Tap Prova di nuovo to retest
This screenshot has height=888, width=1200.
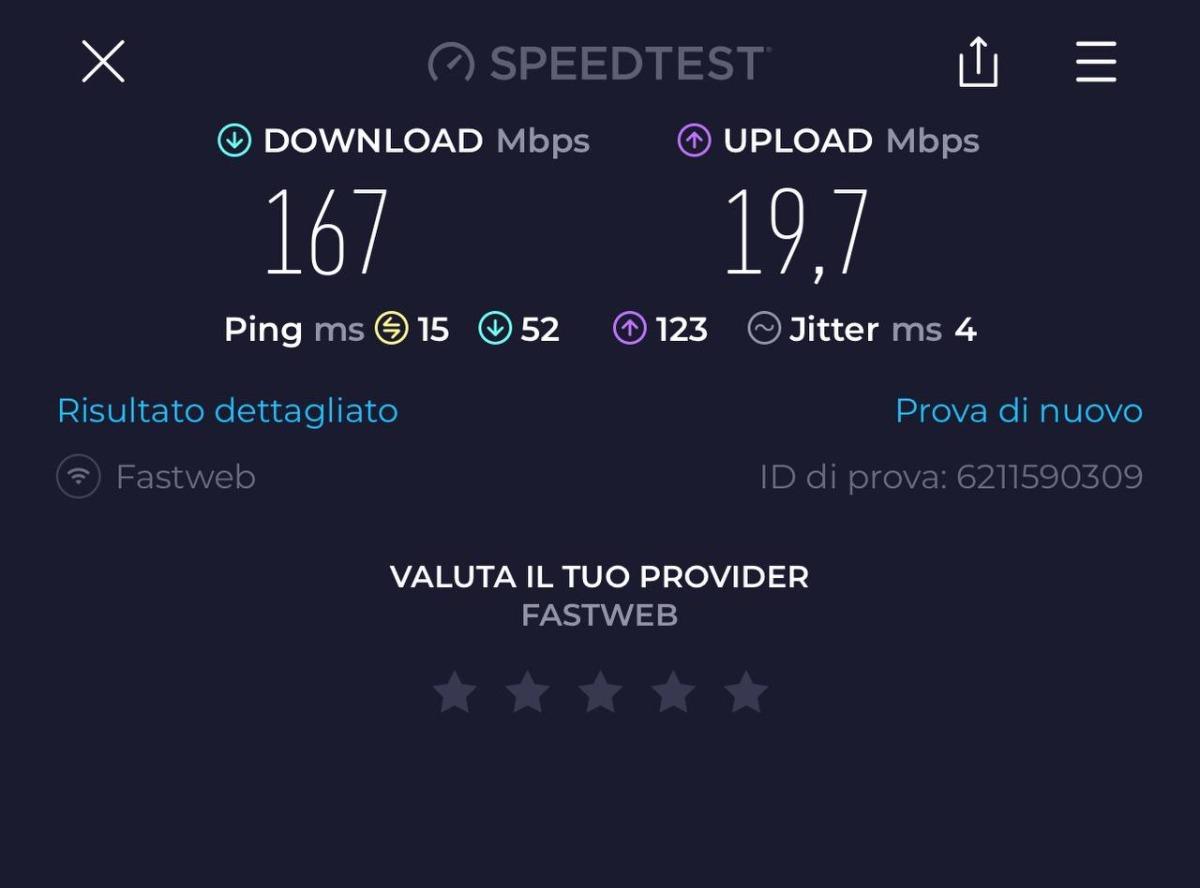click(1018, 411)
